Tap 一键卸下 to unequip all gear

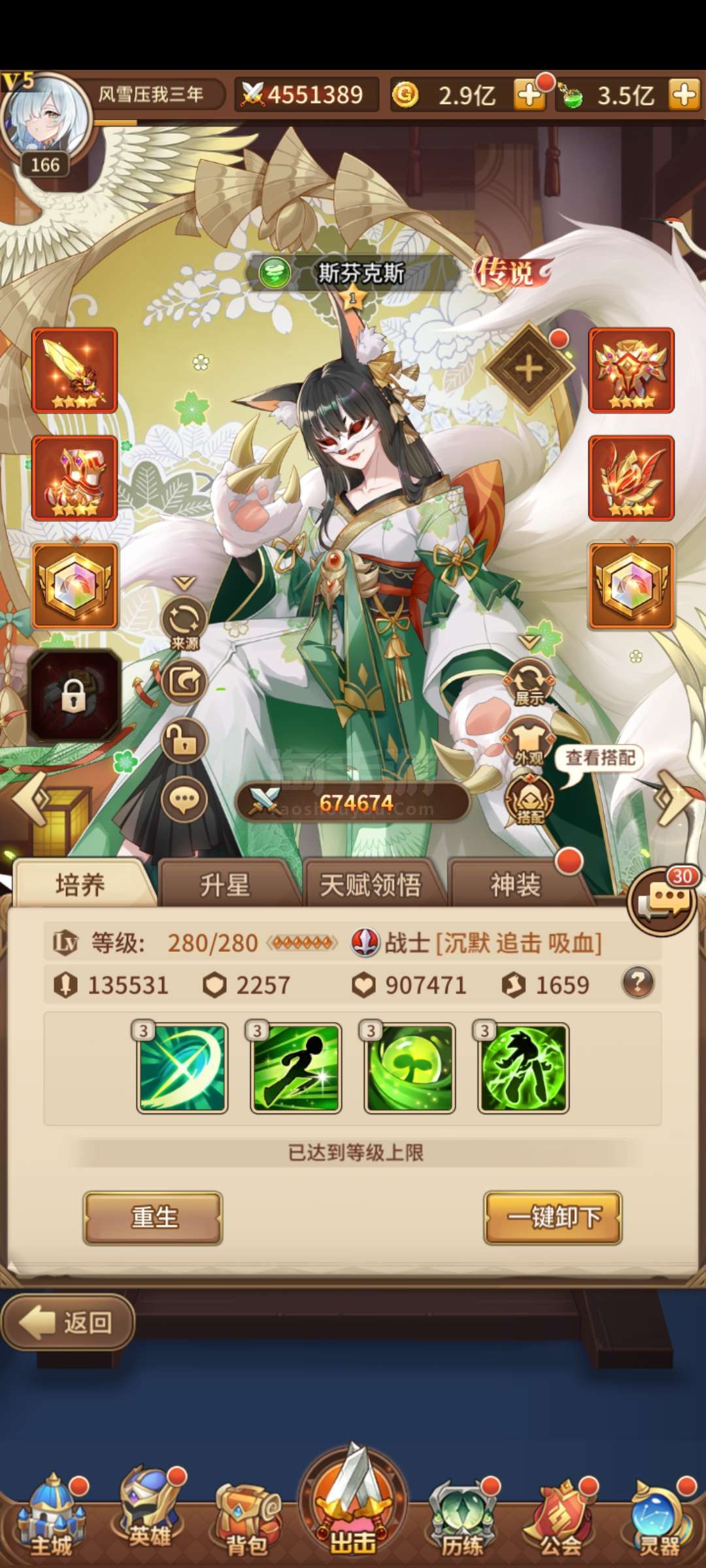click(553, 1218)
